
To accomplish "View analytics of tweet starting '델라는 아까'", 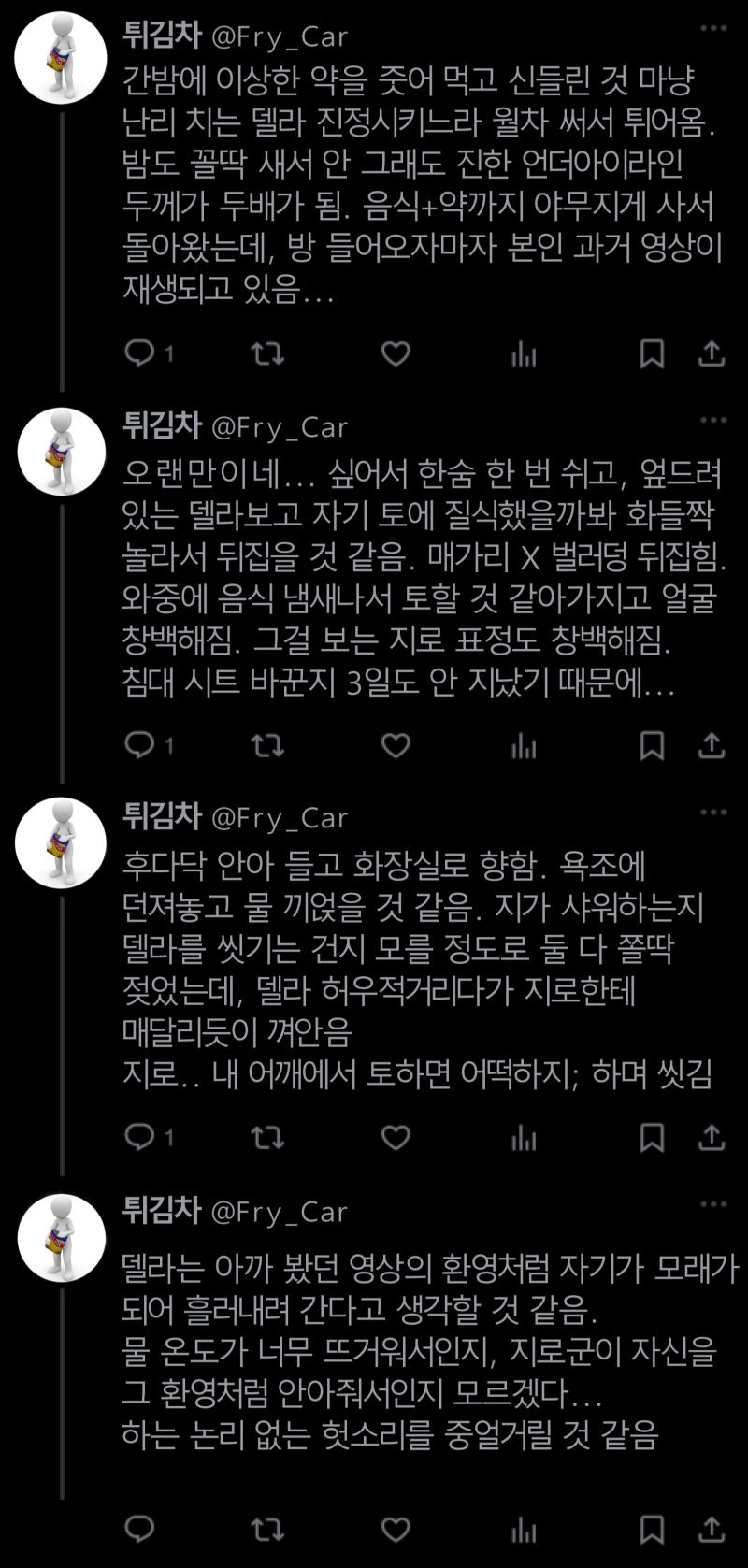I will click(x=525, y=1529).
